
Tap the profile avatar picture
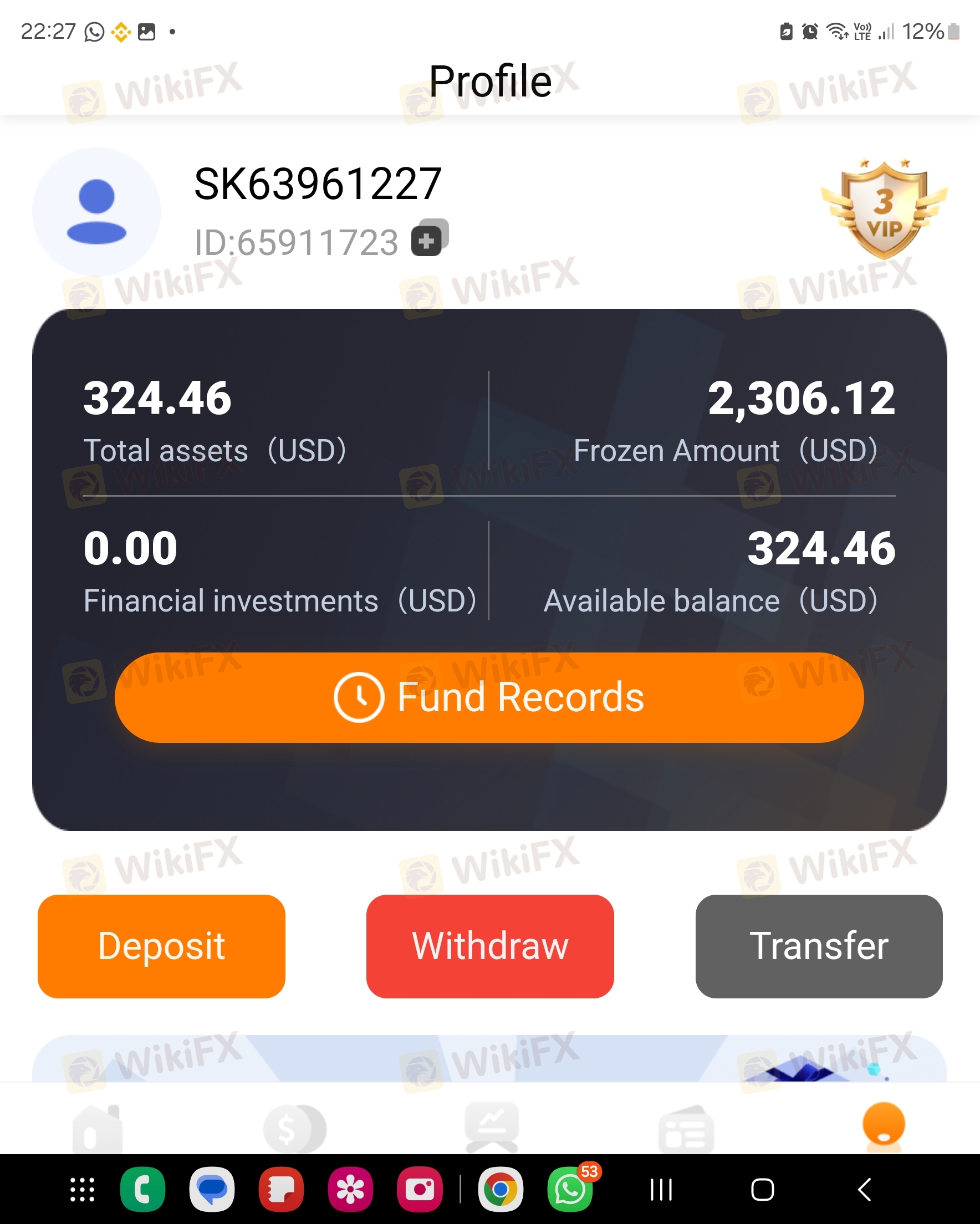tap(96, 211)
